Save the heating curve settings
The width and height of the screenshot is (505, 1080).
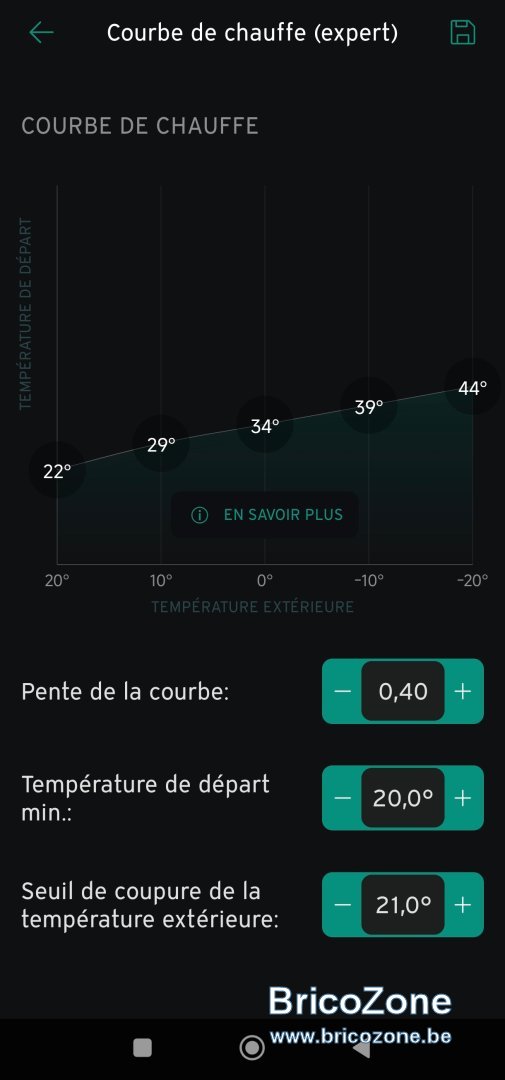pyautogui.click(x=463, y=32)
